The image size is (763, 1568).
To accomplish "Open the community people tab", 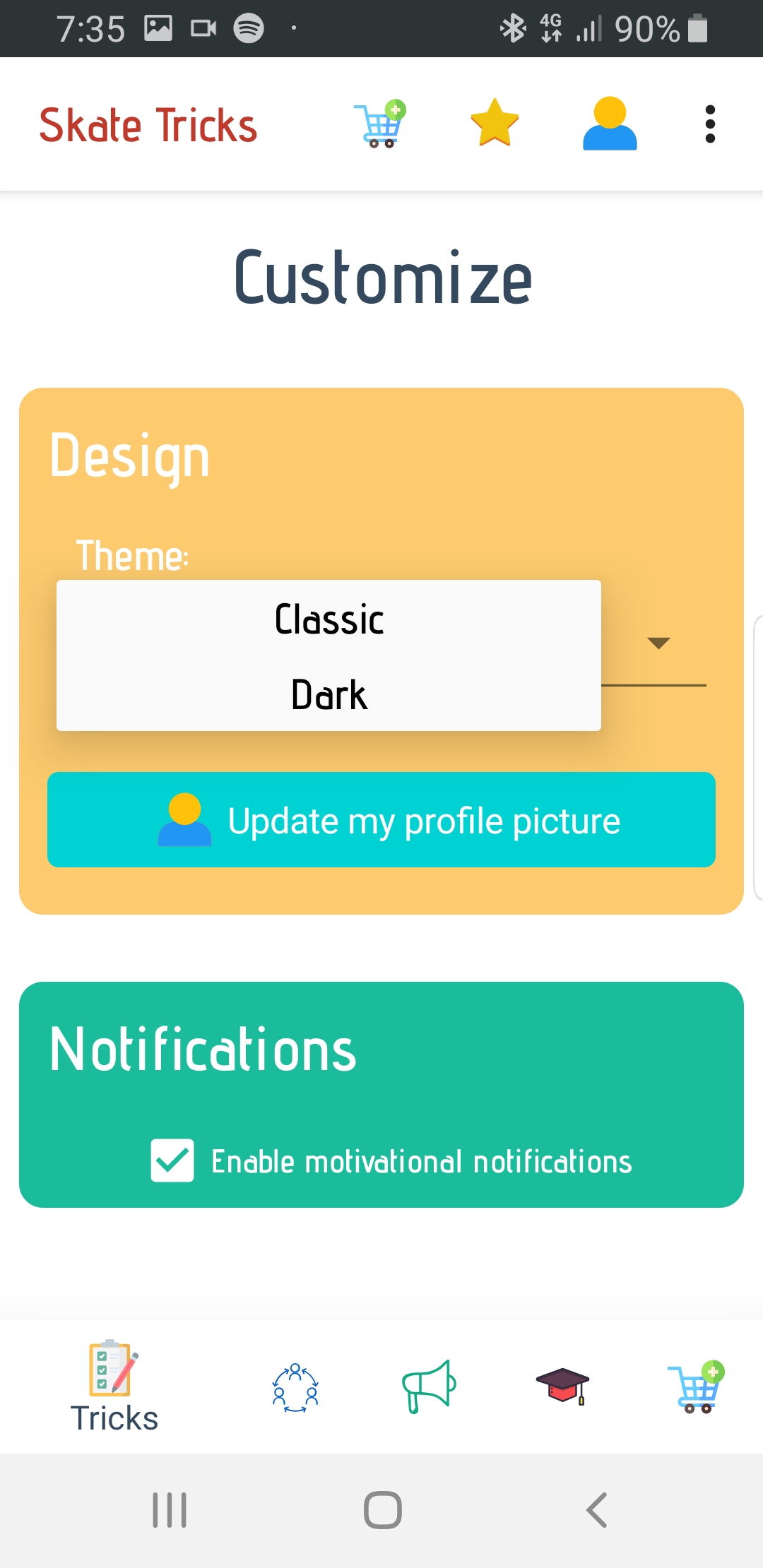I will click(x=295, y=1386).
